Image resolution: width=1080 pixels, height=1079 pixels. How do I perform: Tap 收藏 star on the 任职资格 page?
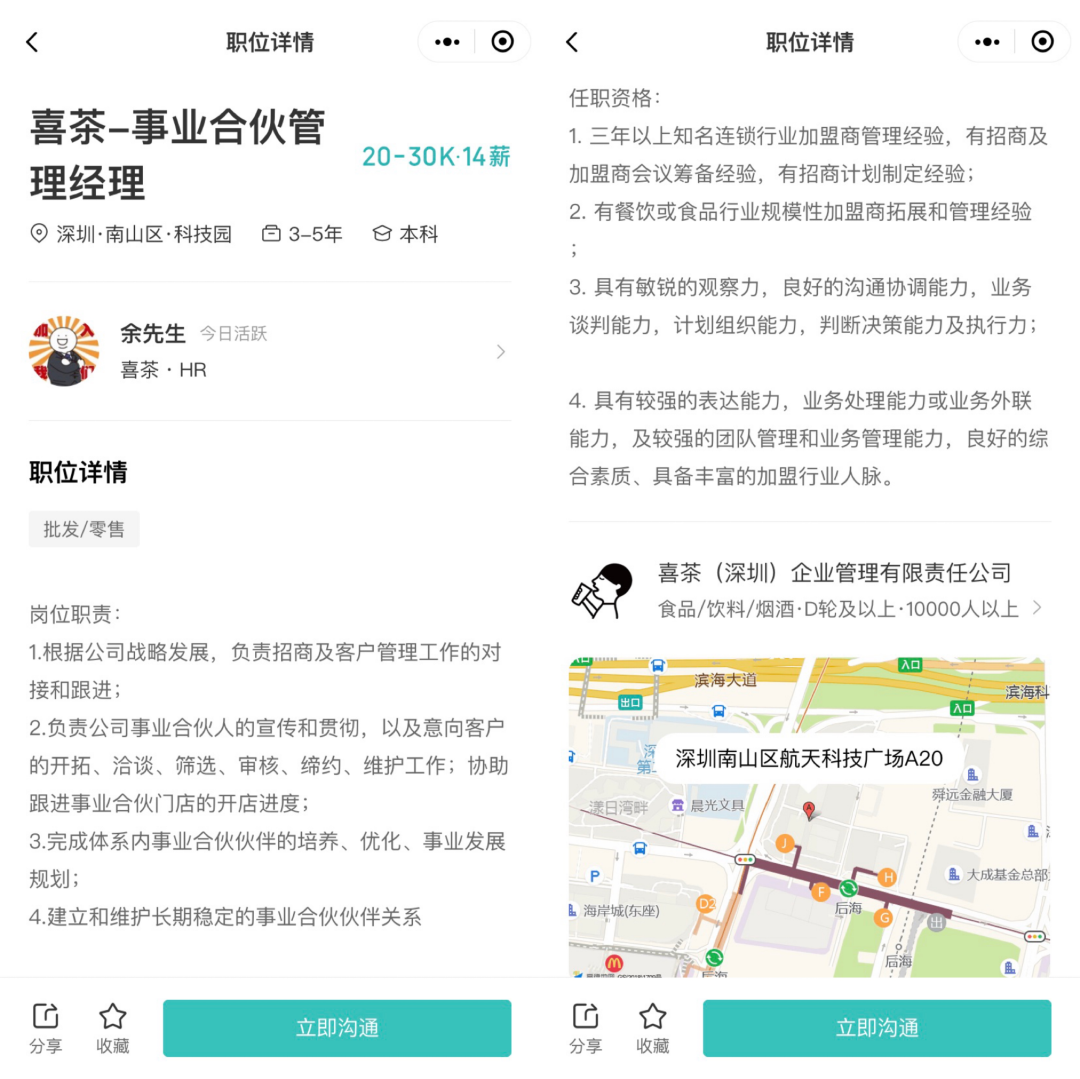653,1027
